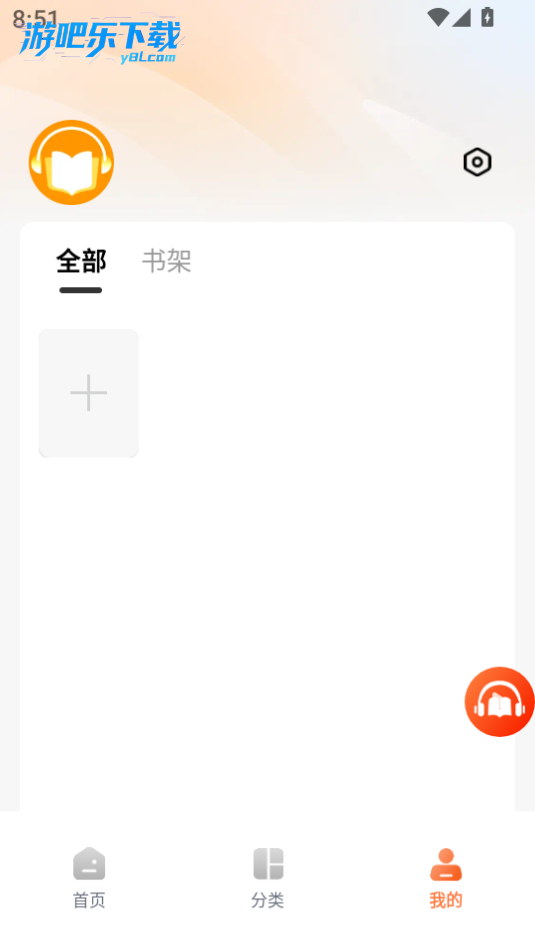Select the 我的 profile tab
Screen dimensions: 535x951
tap(446, 878)
